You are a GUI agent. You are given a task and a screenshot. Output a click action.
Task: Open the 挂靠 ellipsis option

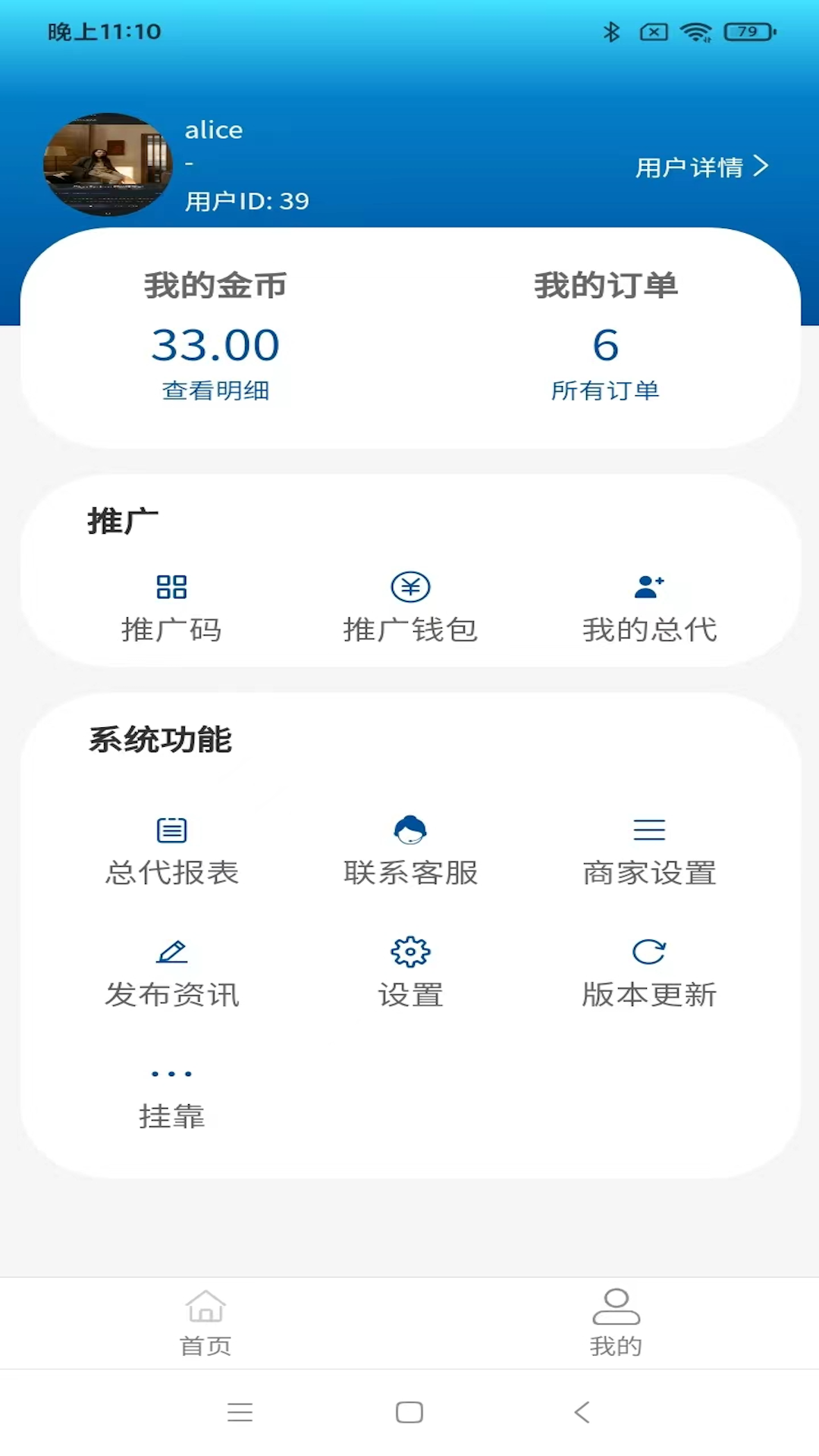point(173,1073)
